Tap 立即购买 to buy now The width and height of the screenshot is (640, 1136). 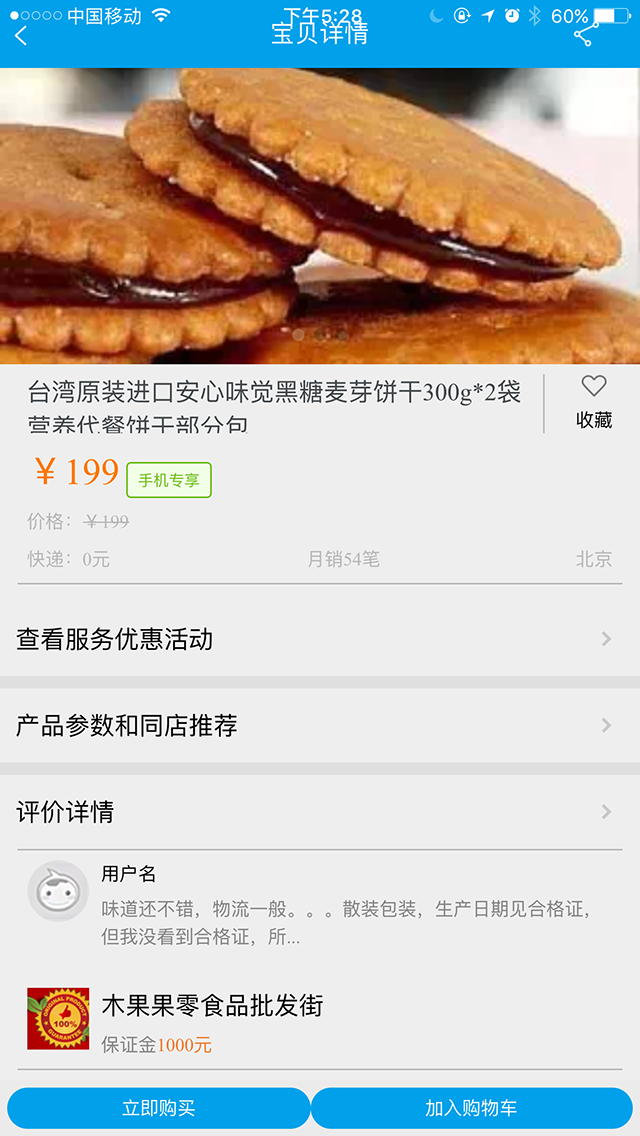159,1108
